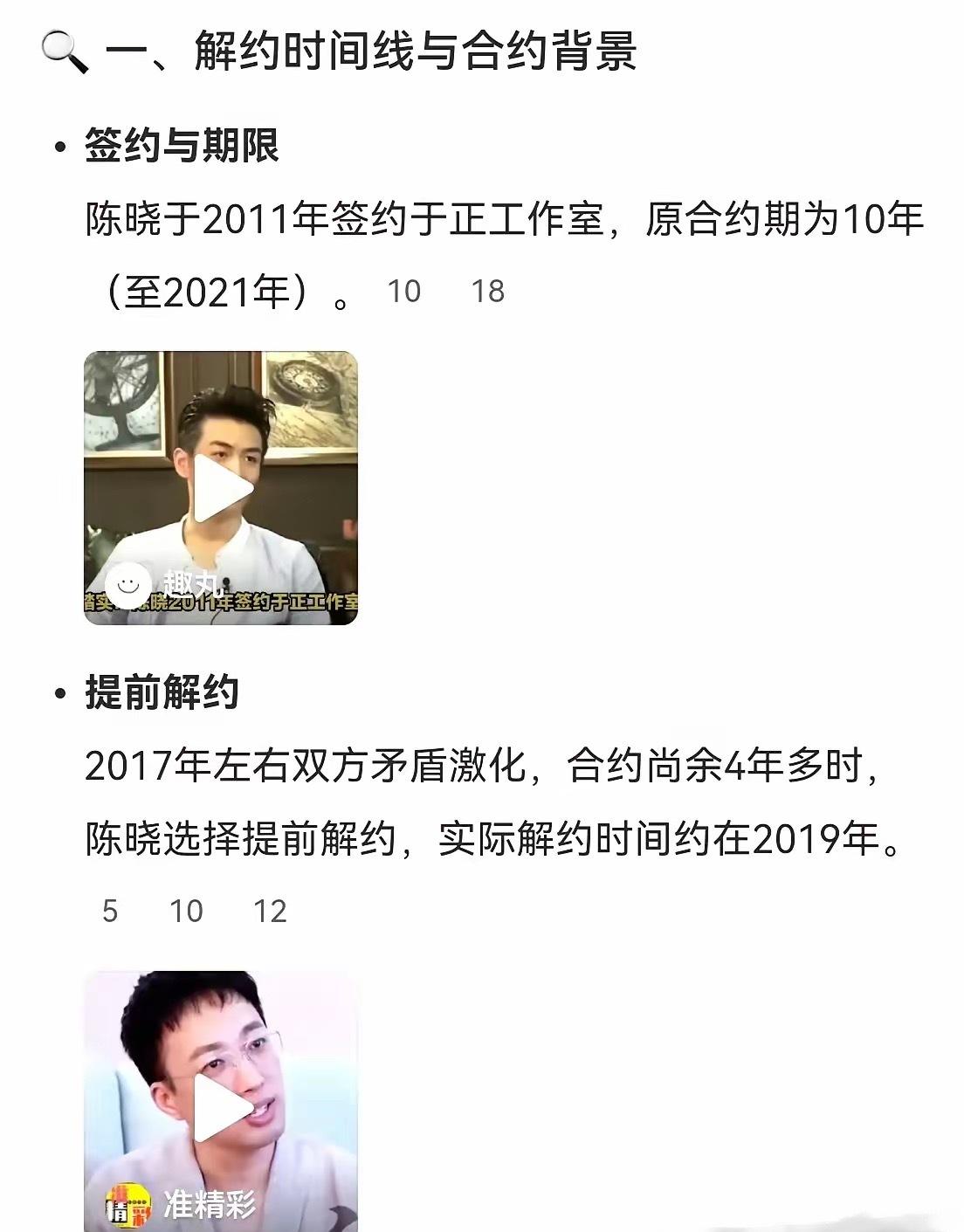The width and height of the screenshot is (964, 1232).
Task: Open citation 10 under 签约与期限
Action: 403,292
